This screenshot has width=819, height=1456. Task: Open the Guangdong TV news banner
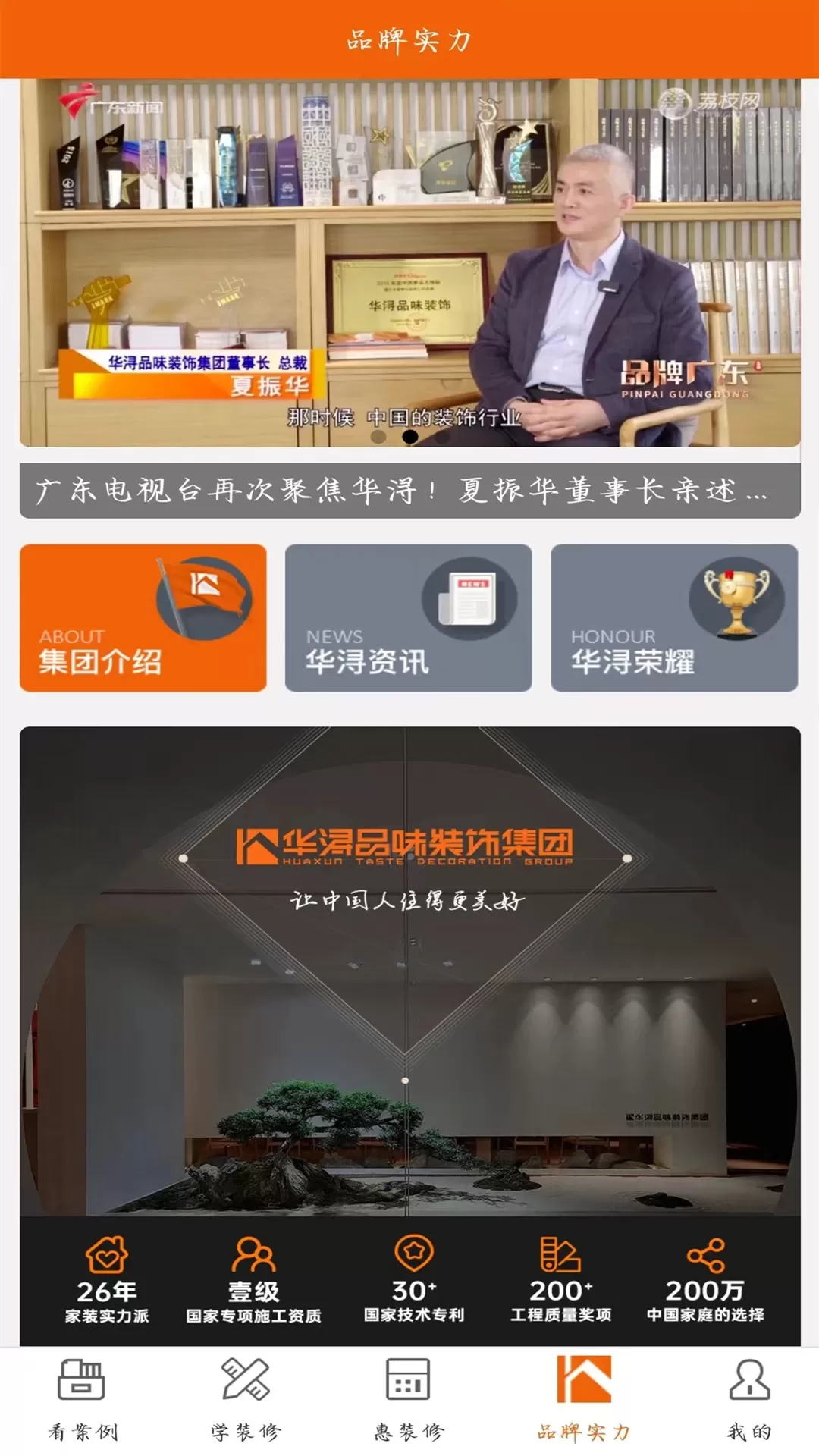point(409,262)
